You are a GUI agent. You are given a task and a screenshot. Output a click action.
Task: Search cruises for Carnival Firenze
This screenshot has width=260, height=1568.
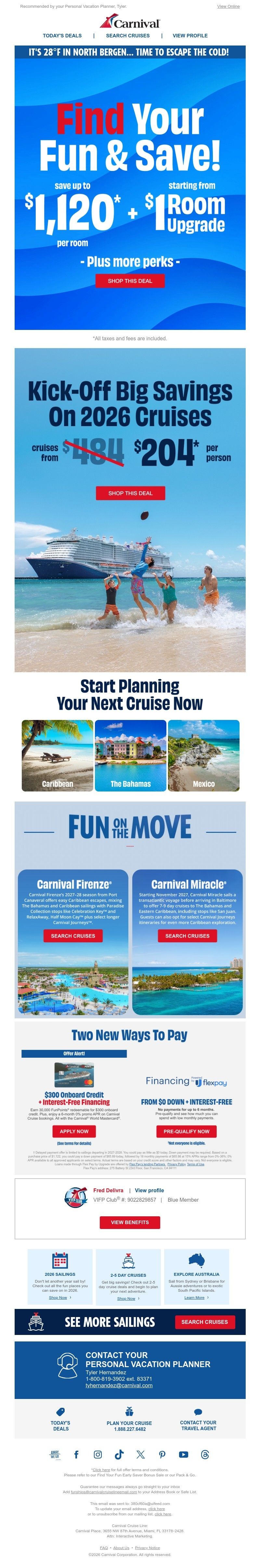(73, 935)
